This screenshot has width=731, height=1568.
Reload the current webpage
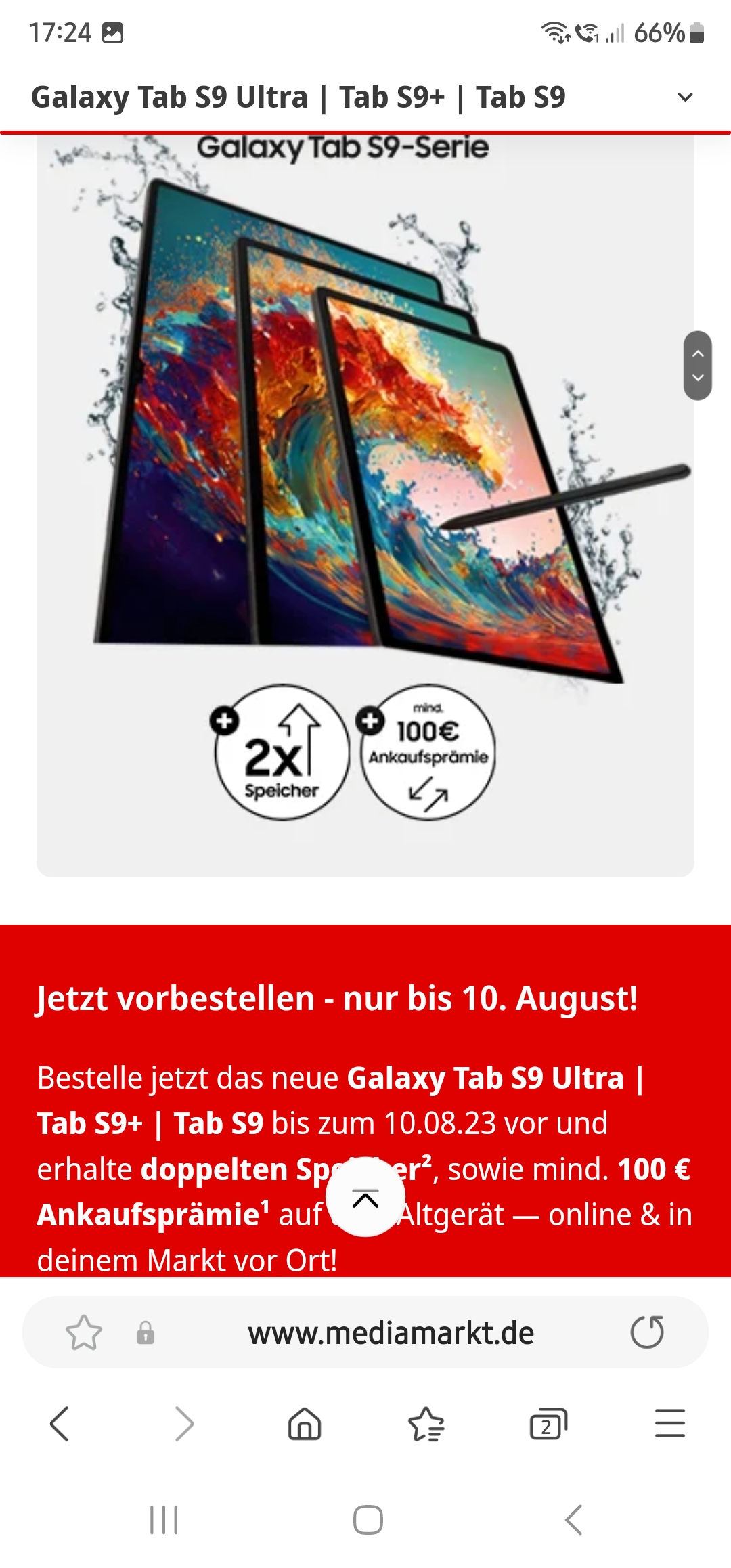click(x=647, y=1332)
